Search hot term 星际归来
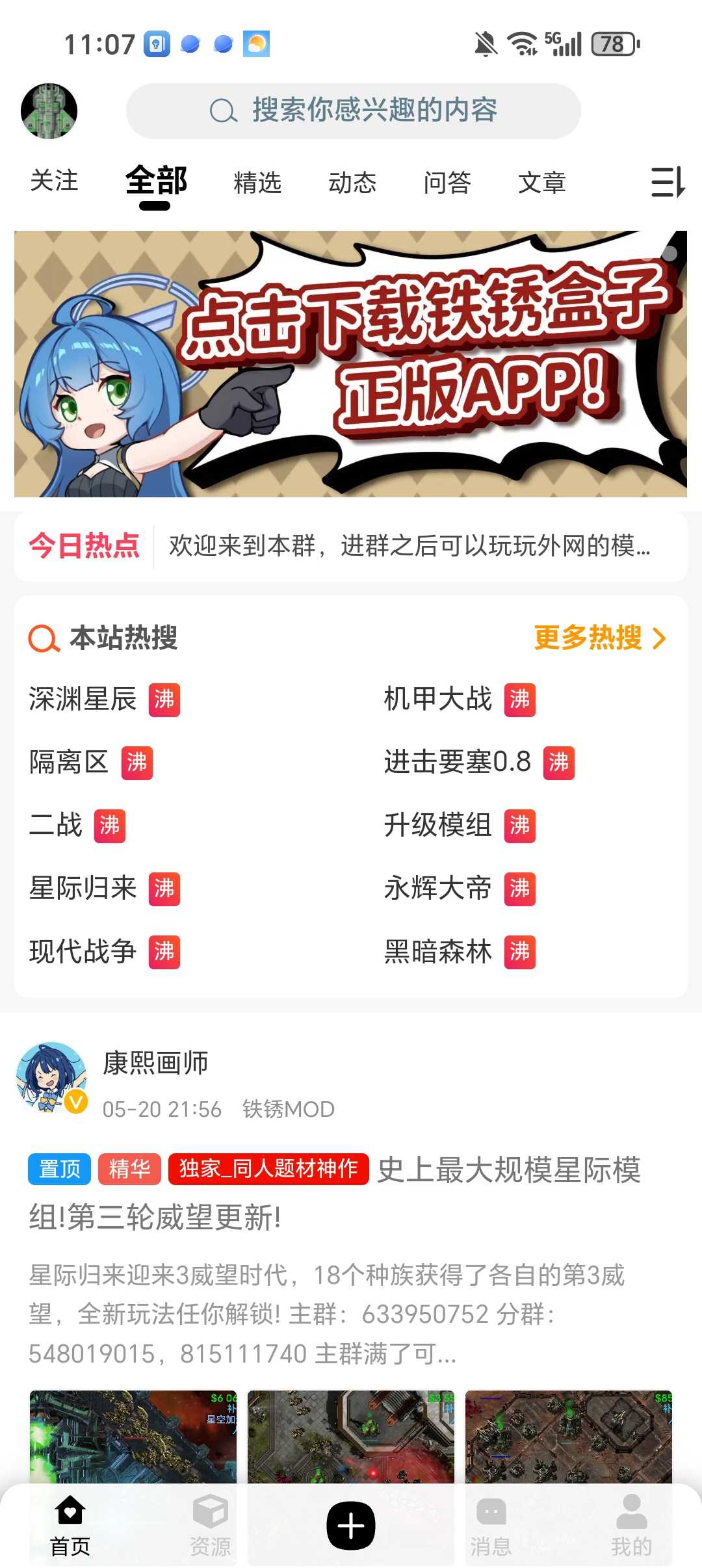 (83, 888)
